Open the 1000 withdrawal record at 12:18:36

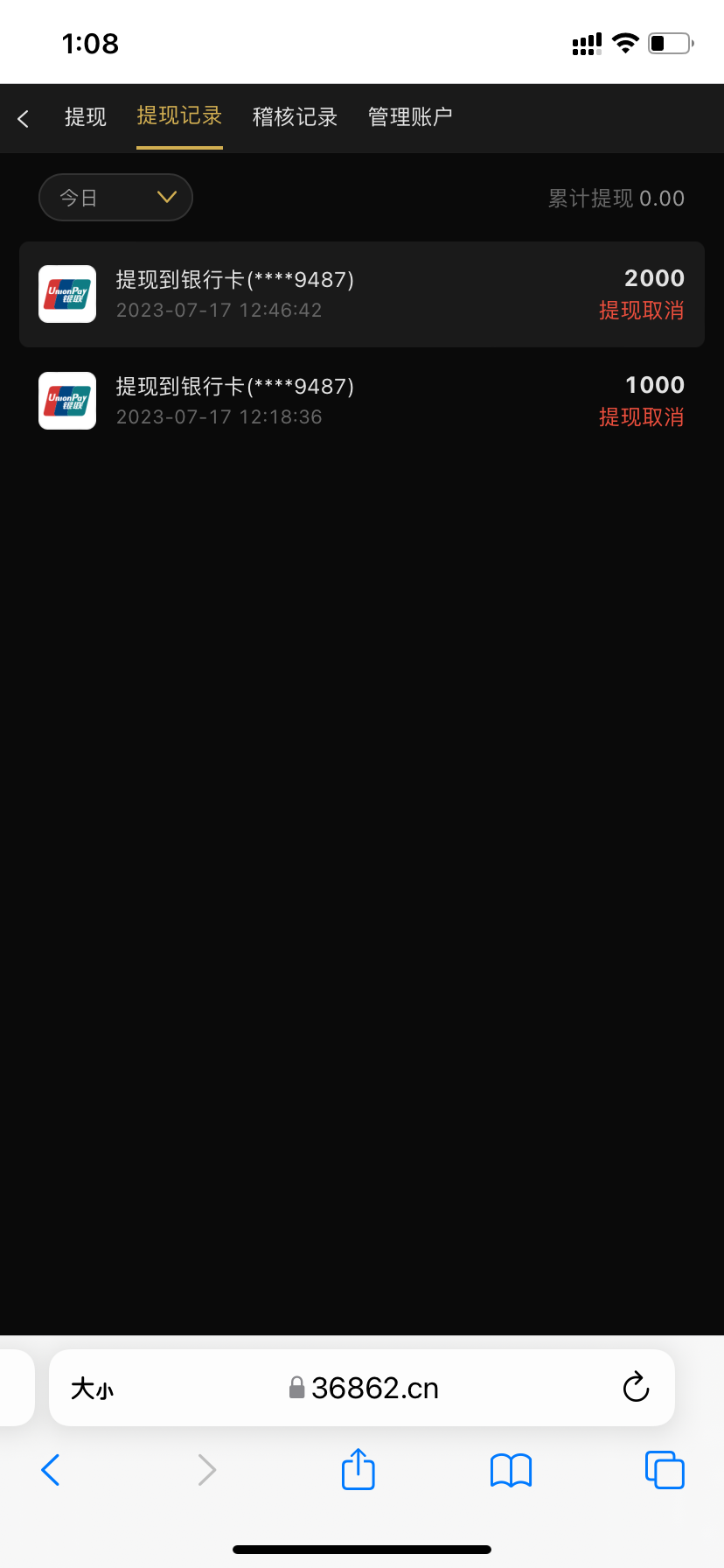[362, 401]
